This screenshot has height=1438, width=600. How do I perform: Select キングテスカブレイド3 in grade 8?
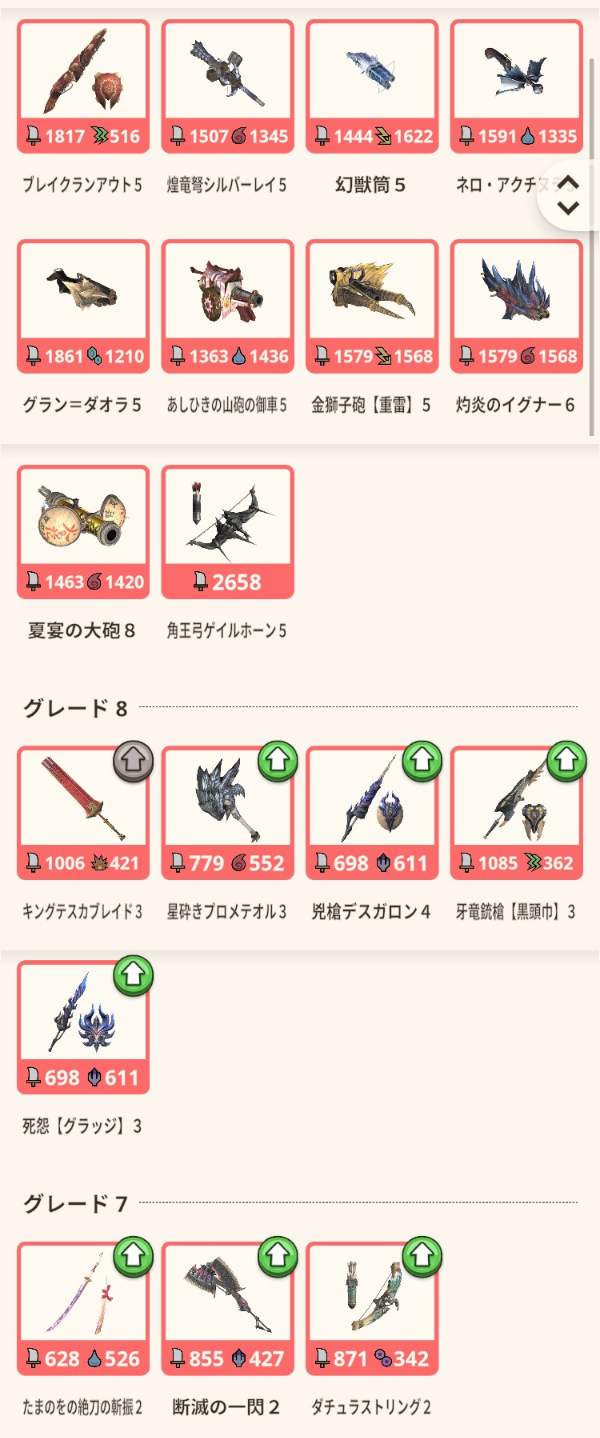83,813
